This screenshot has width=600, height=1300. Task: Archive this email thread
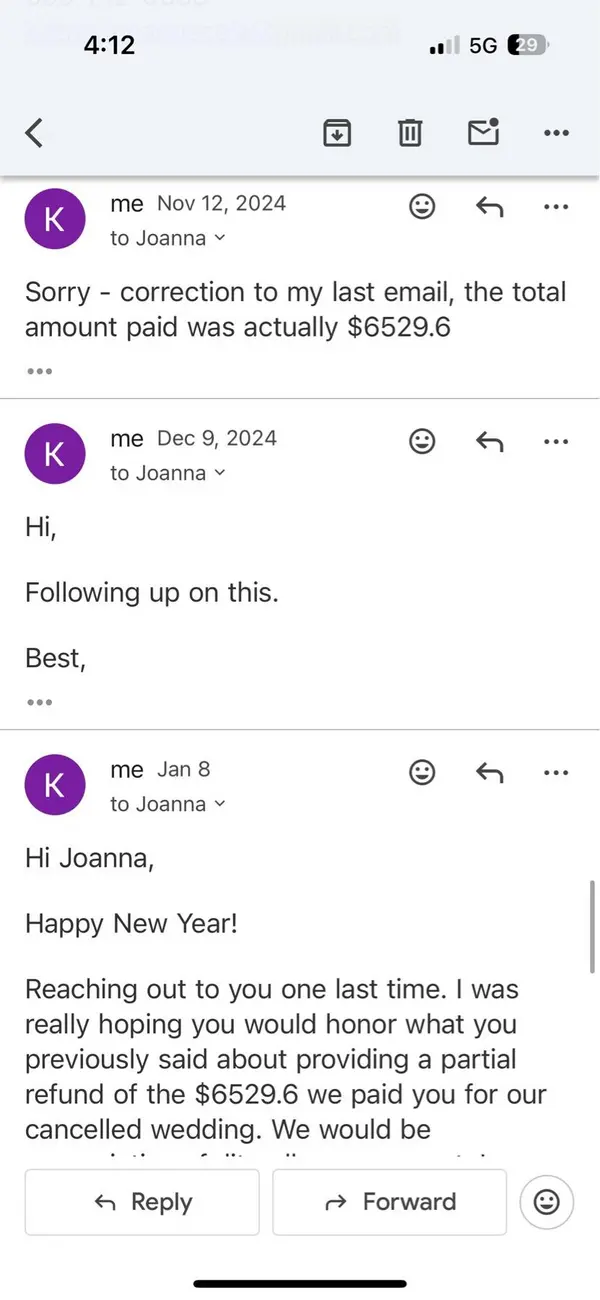(337, 132)
